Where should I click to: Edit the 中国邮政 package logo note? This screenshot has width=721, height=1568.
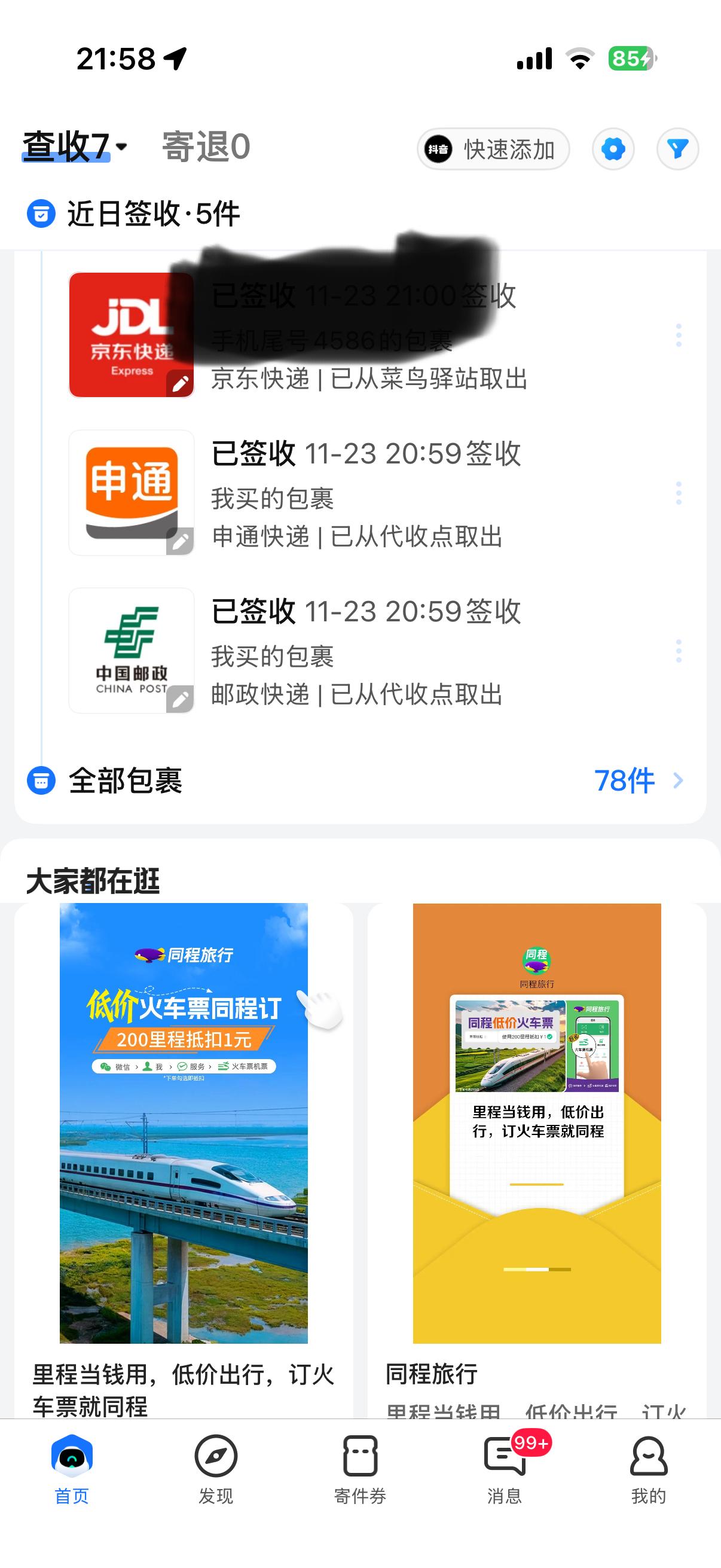point(180,700)
